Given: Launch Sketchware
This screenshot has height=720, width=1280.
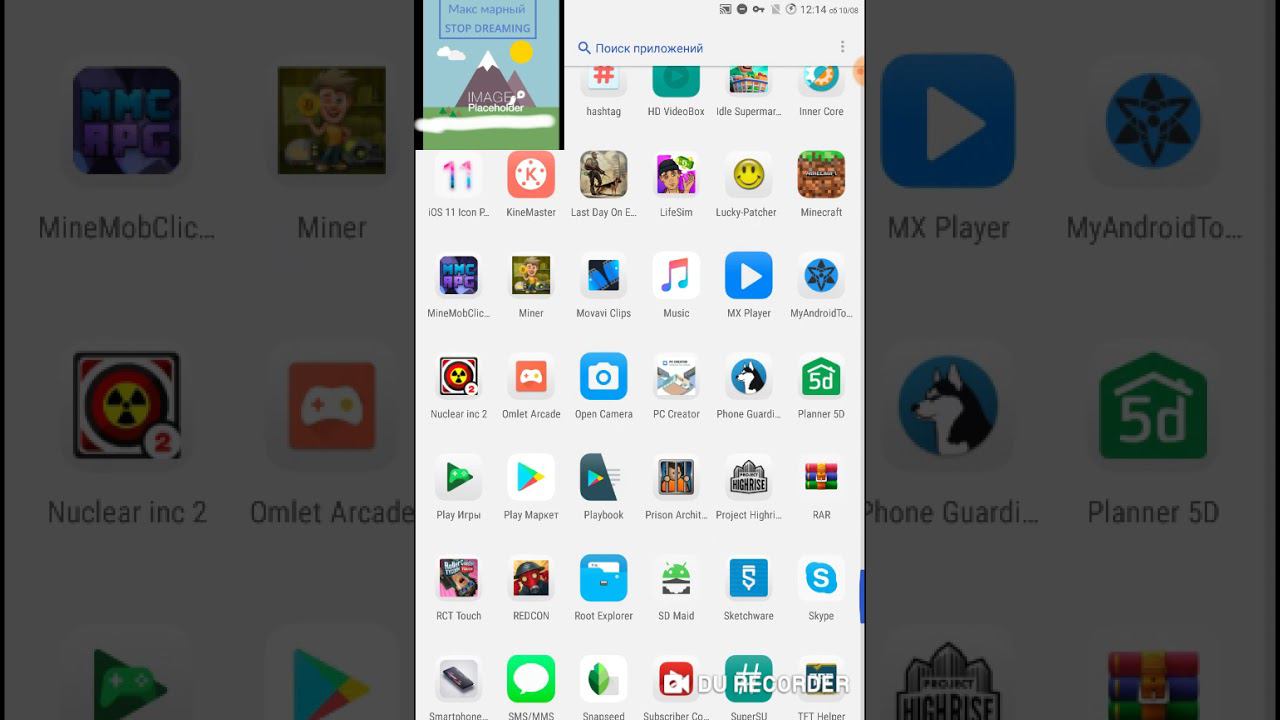Looking at the screenshot, I should click(x=748, y=579).
